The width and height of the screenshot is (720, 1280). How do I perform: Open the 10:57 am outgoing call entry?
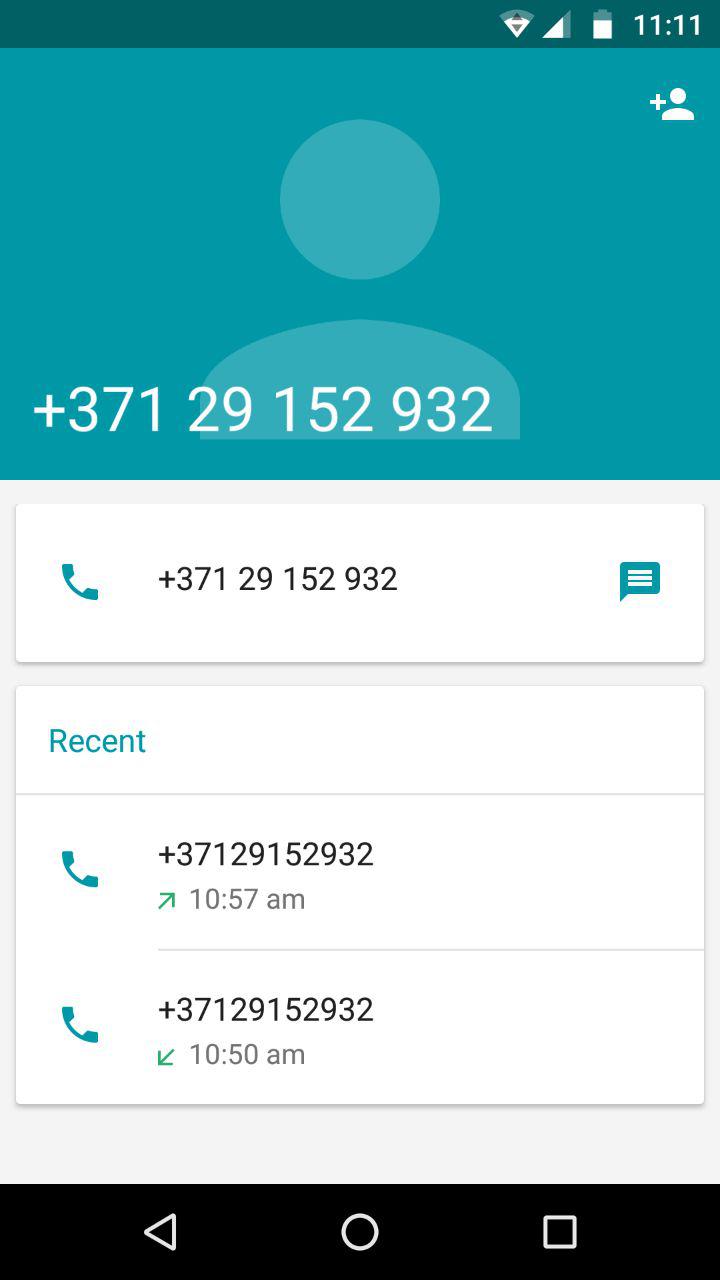pyautogui.click(x=360, y=873)
